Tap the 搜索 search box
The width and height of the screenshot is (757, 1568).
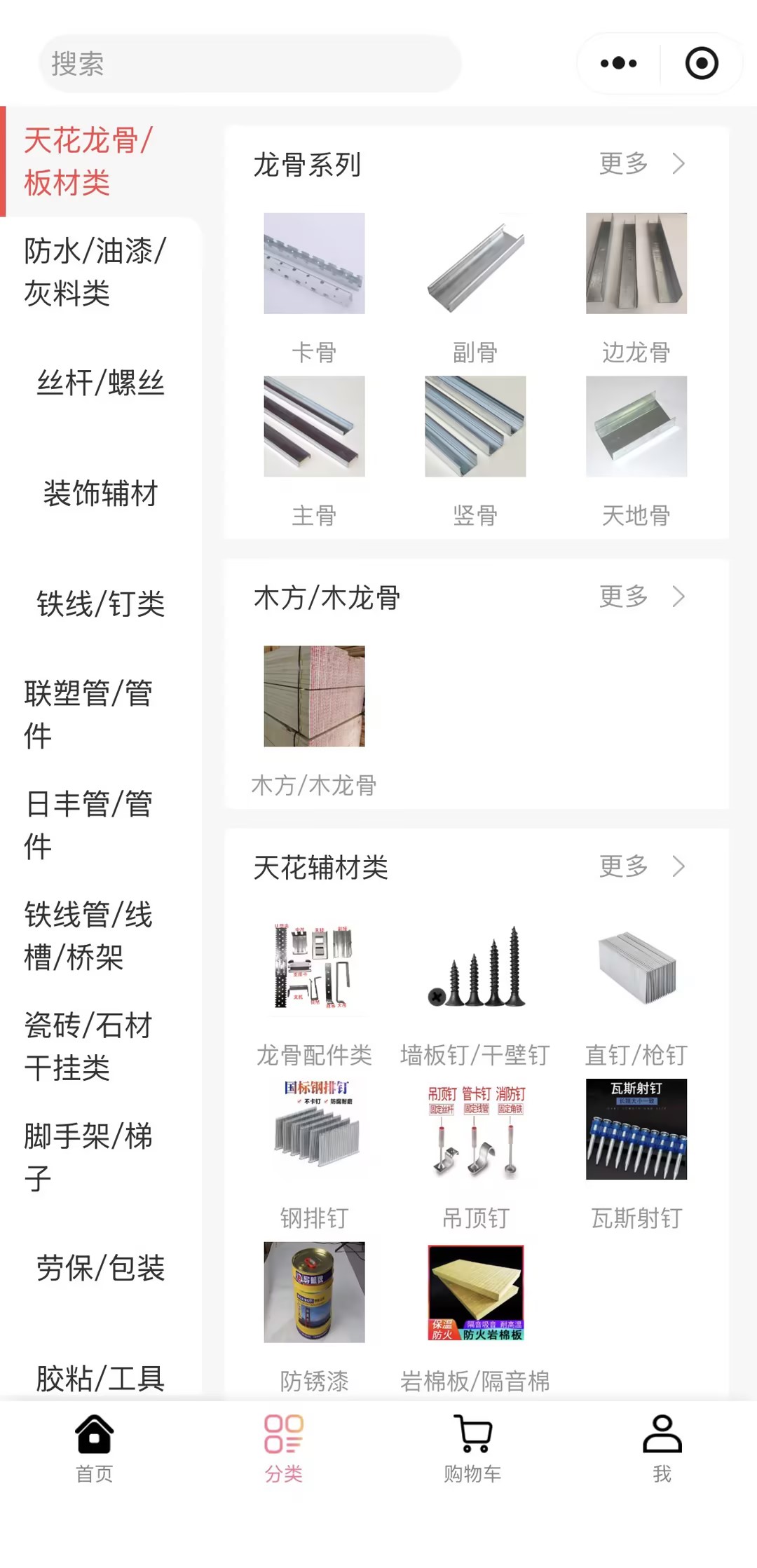click(x=250, y=64)
